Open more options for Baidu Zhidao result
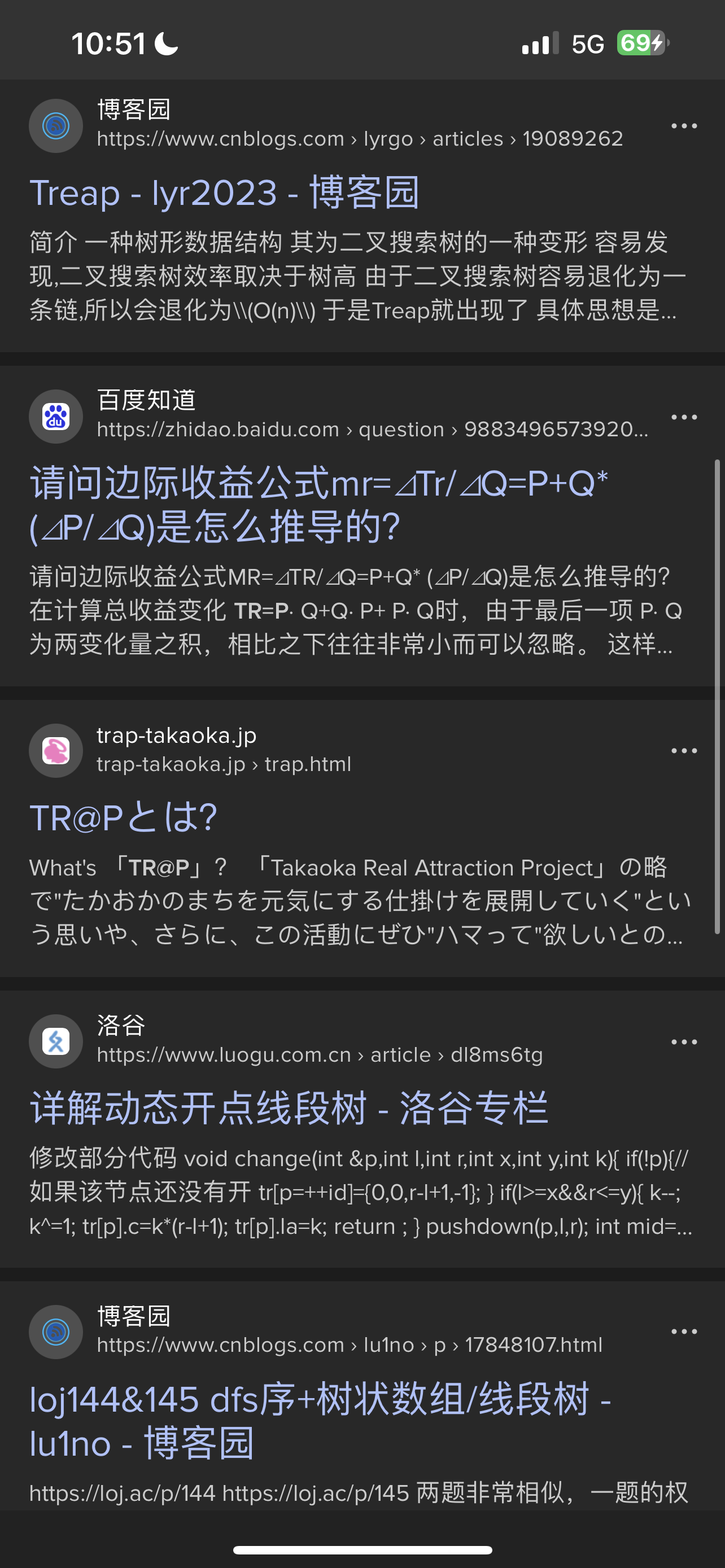Screen dimensions: 725x1568 [x=684, y=417]
